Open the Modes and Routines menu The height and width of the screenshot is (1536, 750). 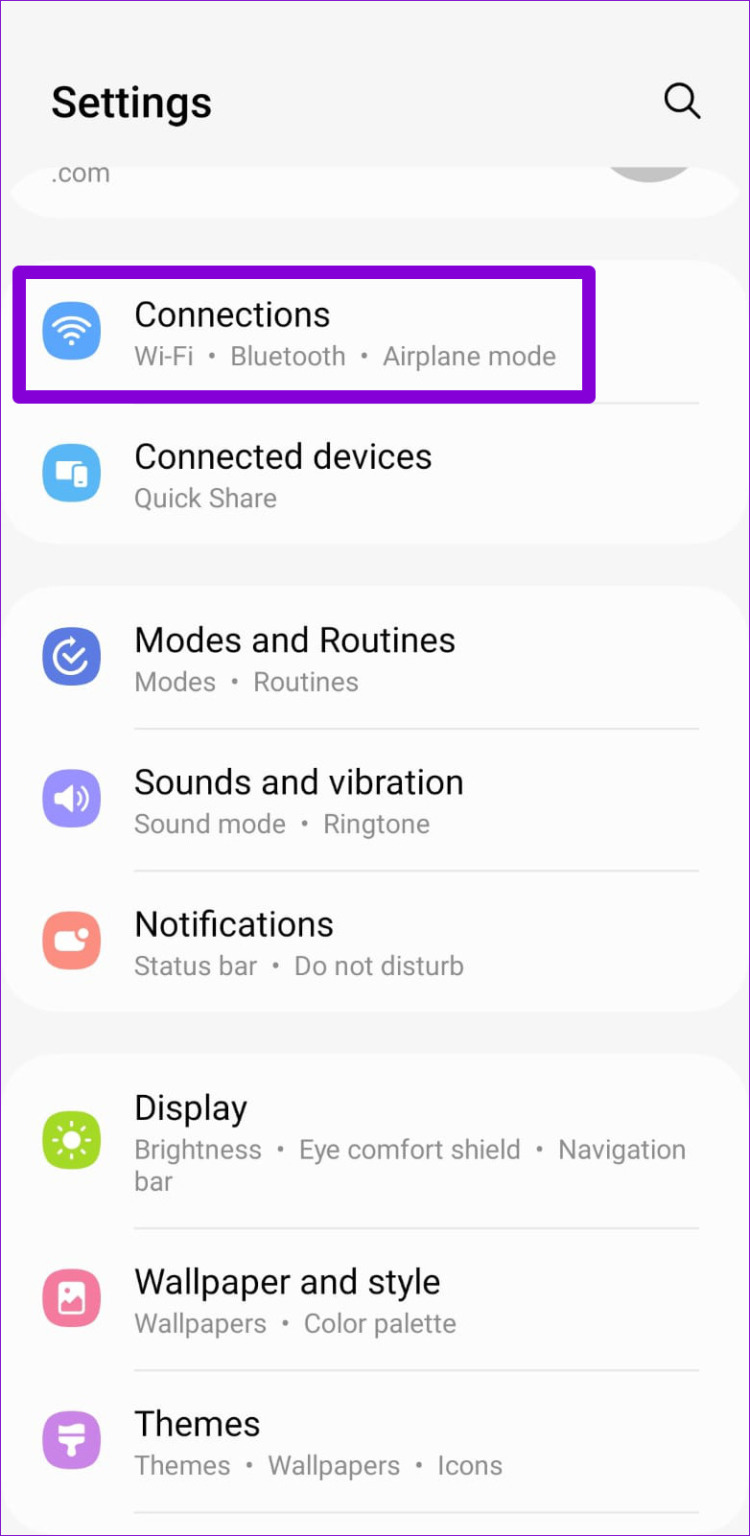pos(300,656)
